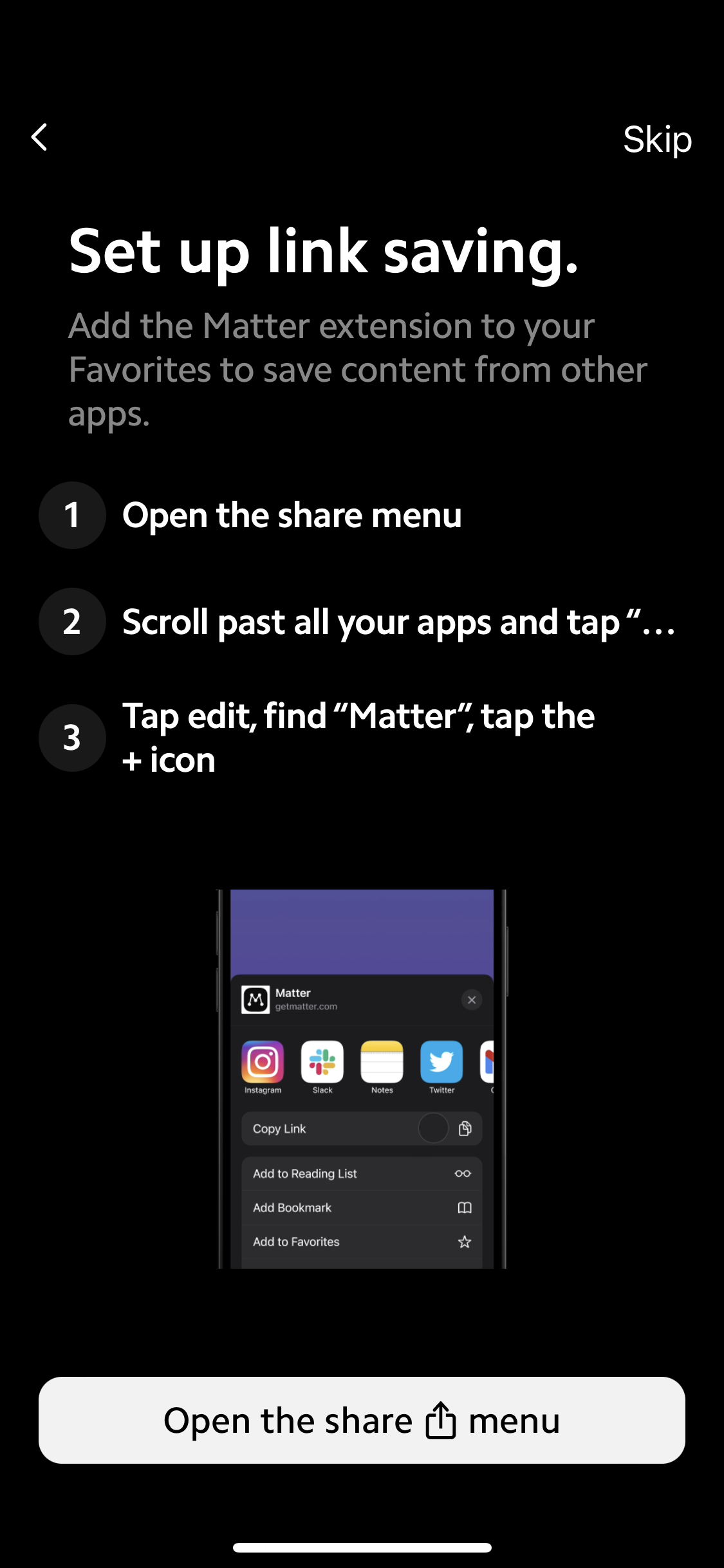This screenshot has width=724, height=1568.
Task: Tap the star icon beside Add to Favorites
Action: tap(463, 1242)
